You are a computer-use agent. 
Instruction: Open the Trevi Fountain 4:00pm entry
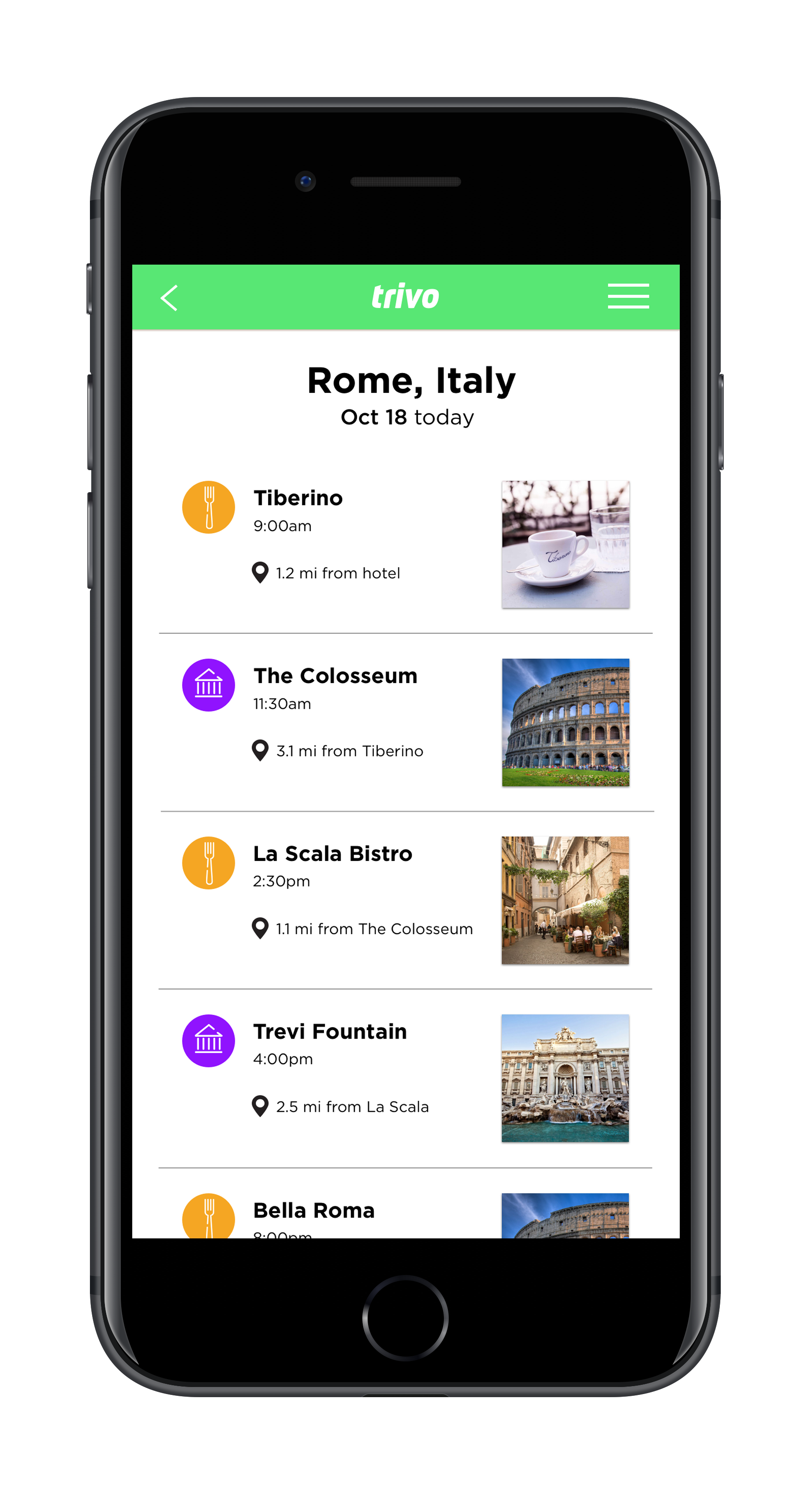click(330, 1032)
